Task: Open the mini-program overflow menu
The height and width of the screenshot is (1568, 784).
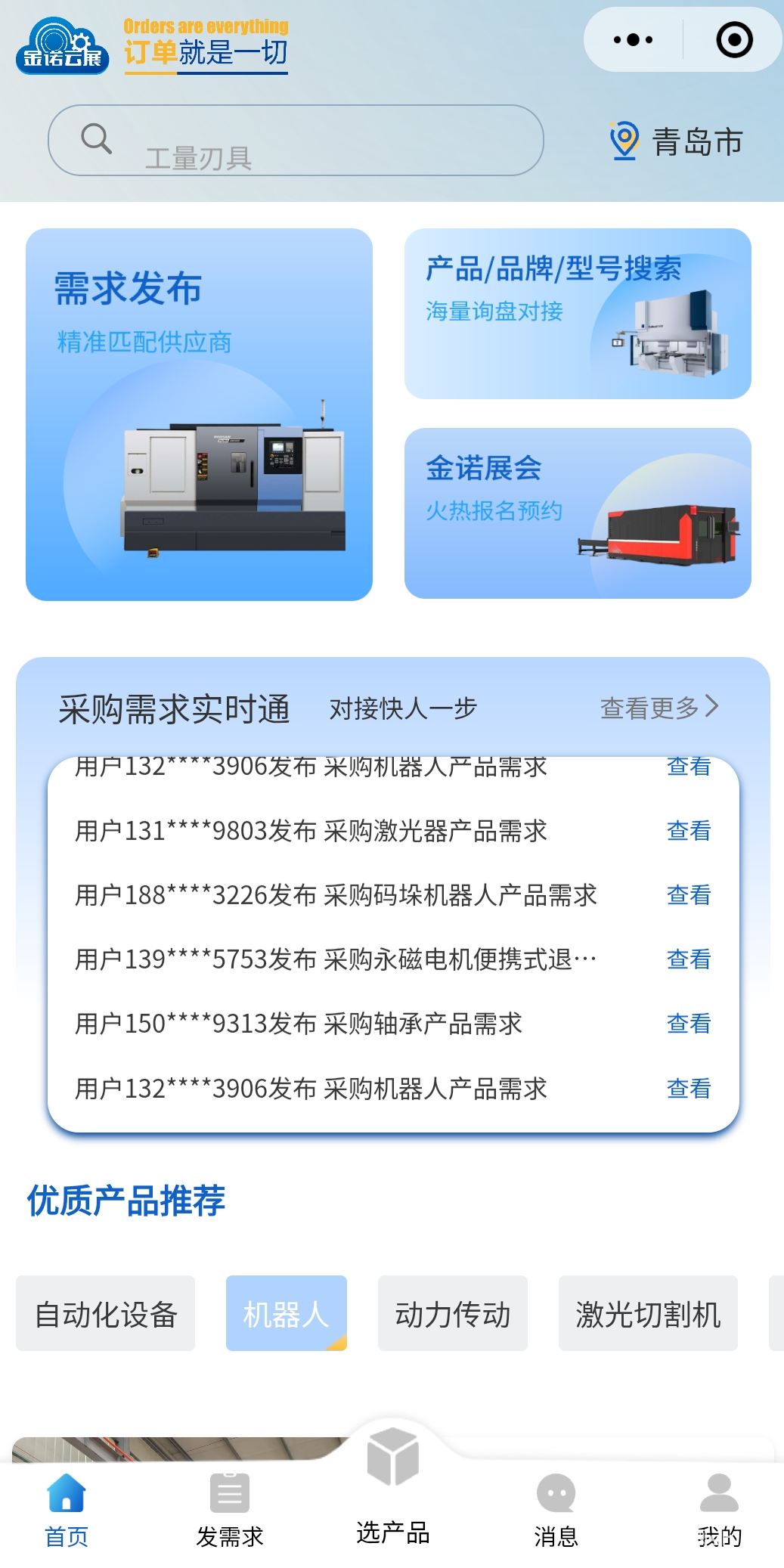Action: pos(634,40)
